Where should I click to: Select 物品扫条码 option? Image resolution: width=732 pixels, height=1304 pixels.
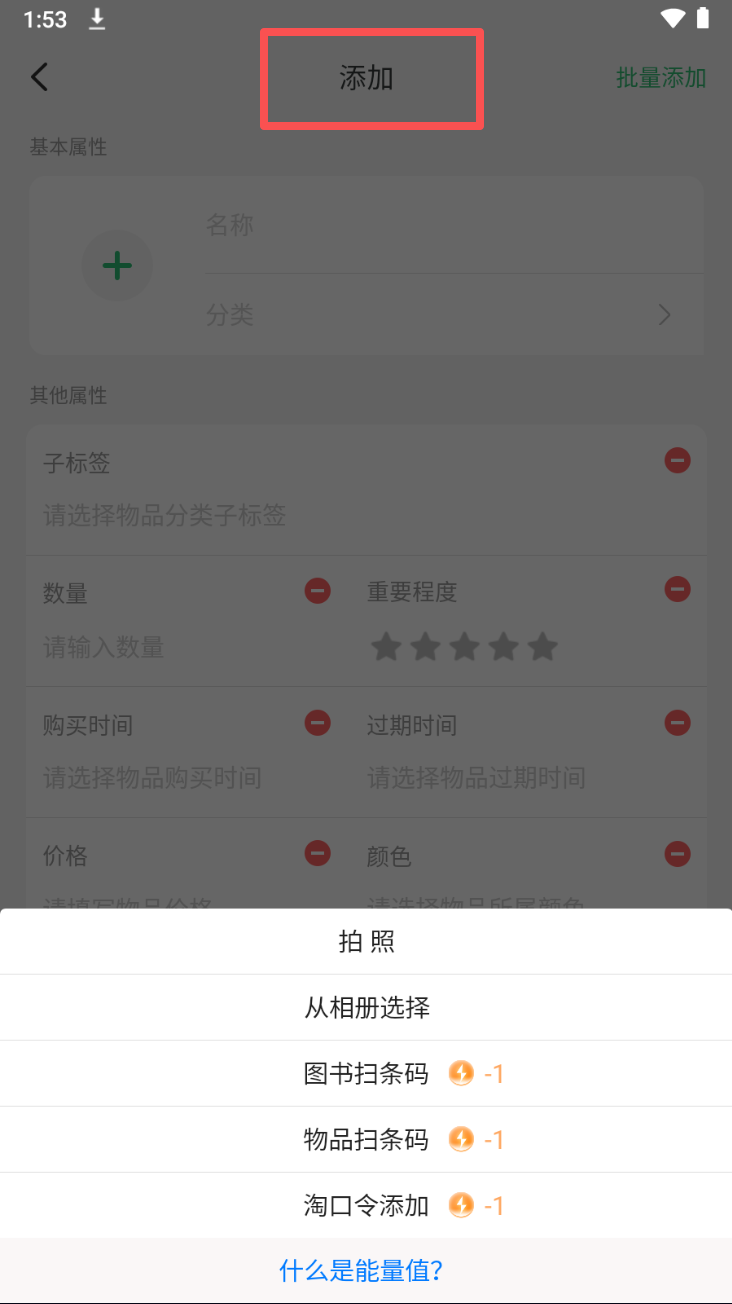[x=366, y=1140]
